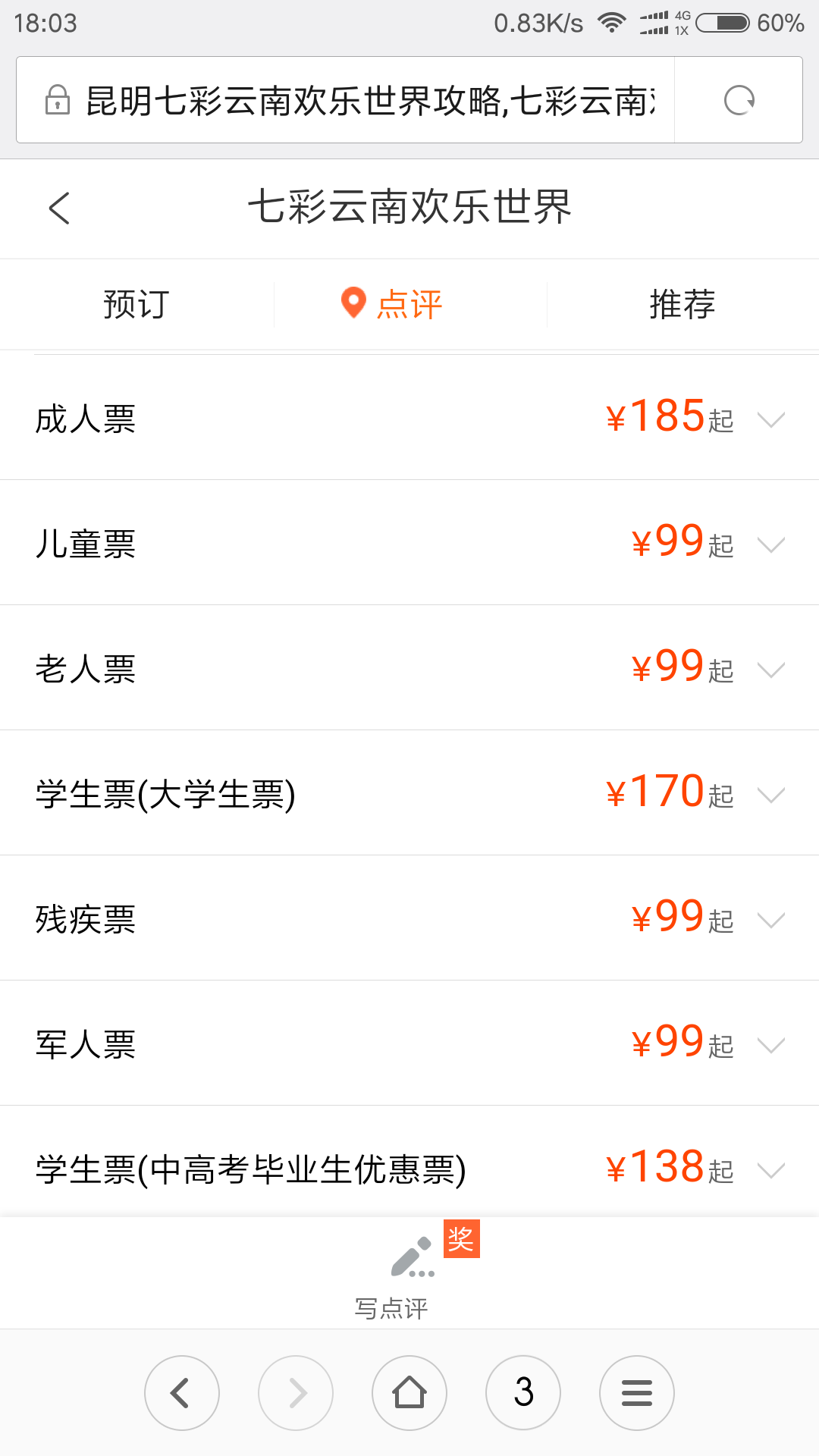Expand 学生票(中高考毕业生优惠票) options

pos(409,1164)
